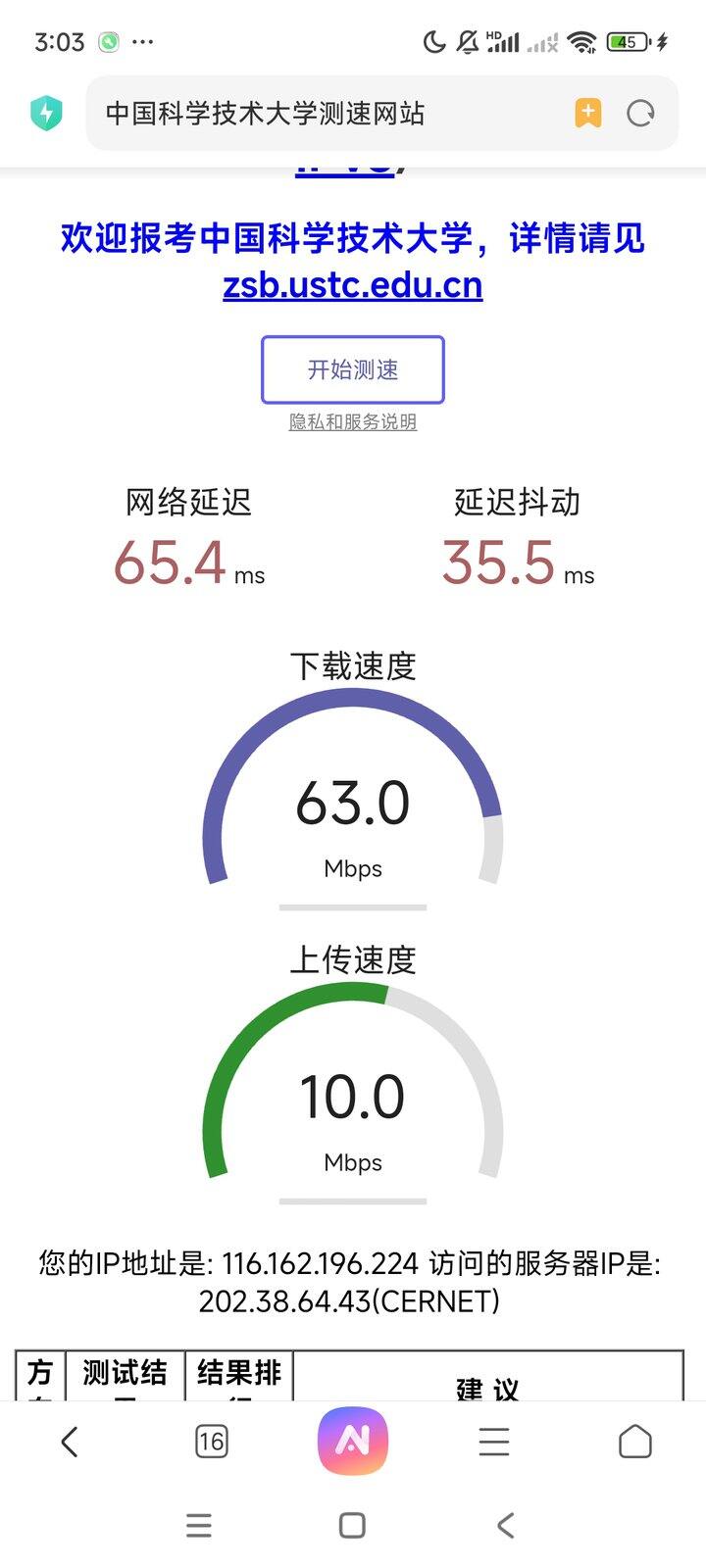This screenshot has height=1568, width=706.
Task: Tap the system home button
Action: coord(352,1525)
